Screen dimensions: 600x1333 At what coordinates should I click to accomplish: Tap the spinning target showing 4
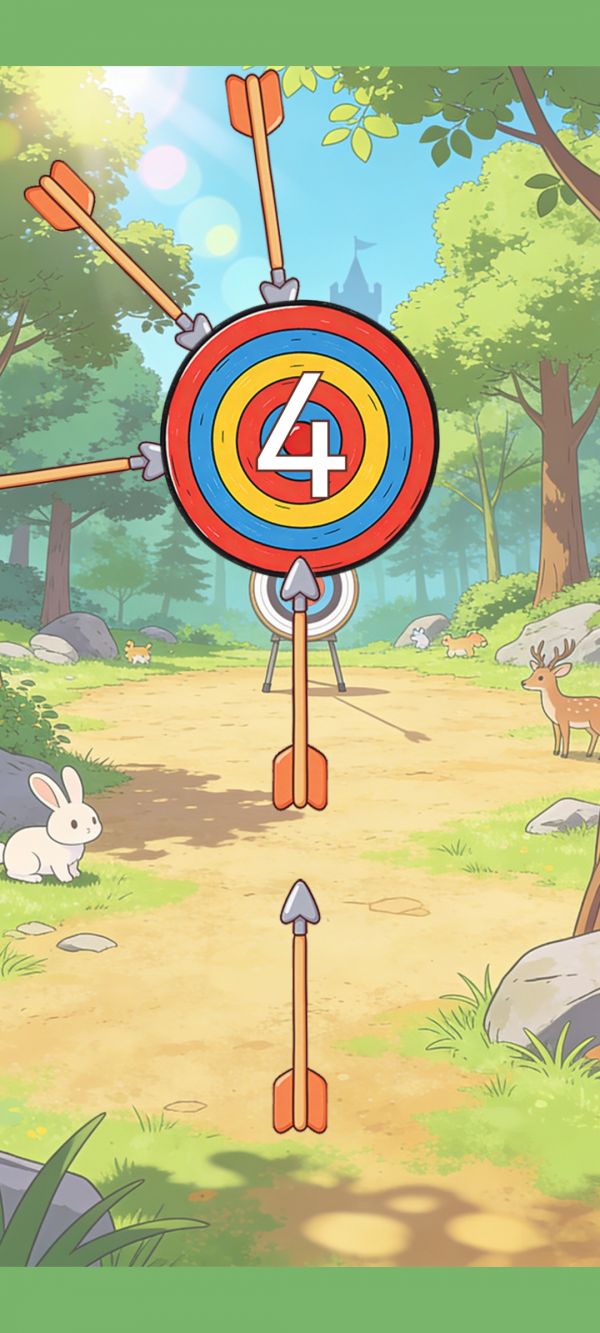pyautogui.click(x=300, y=438)
